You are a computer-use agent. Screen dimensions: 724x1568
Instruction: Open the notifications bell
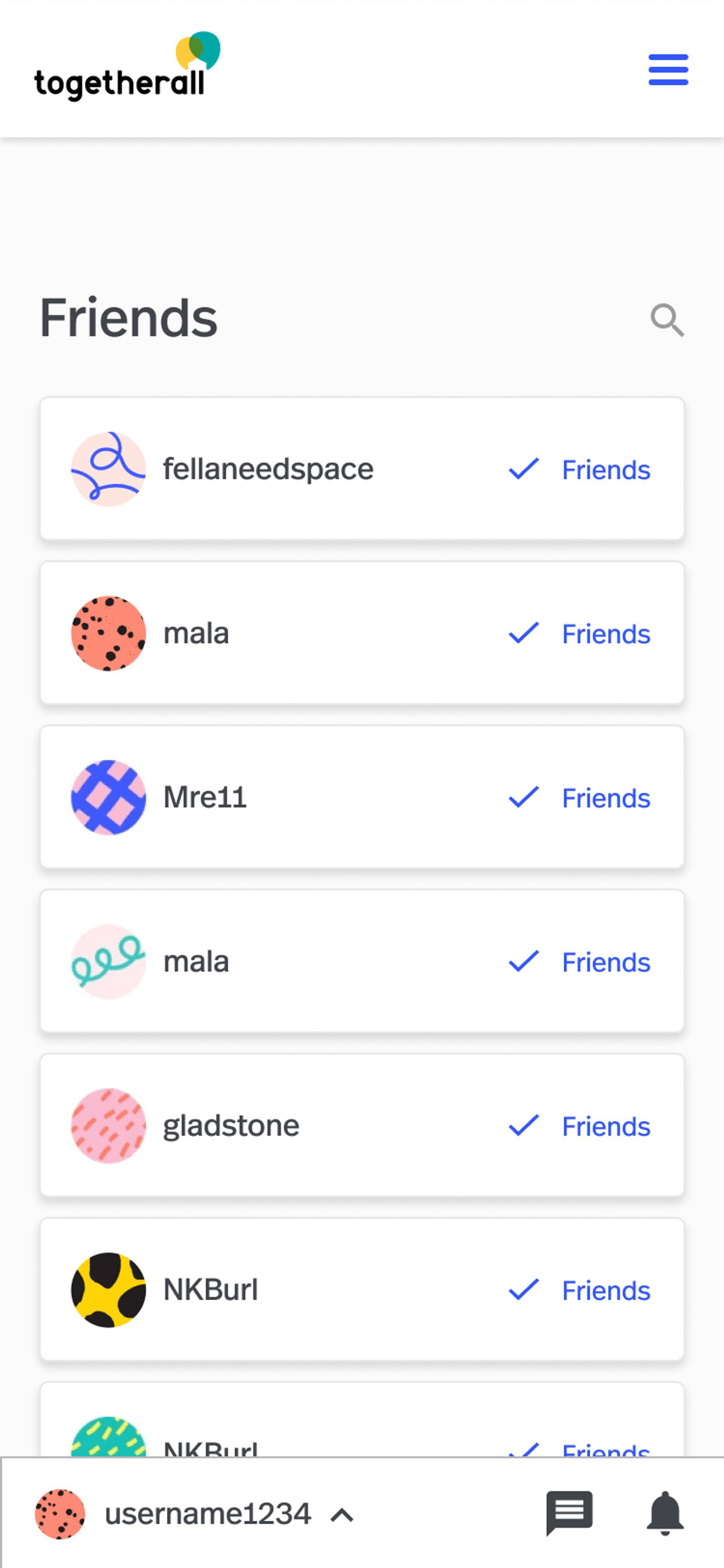pos(665,1513)
